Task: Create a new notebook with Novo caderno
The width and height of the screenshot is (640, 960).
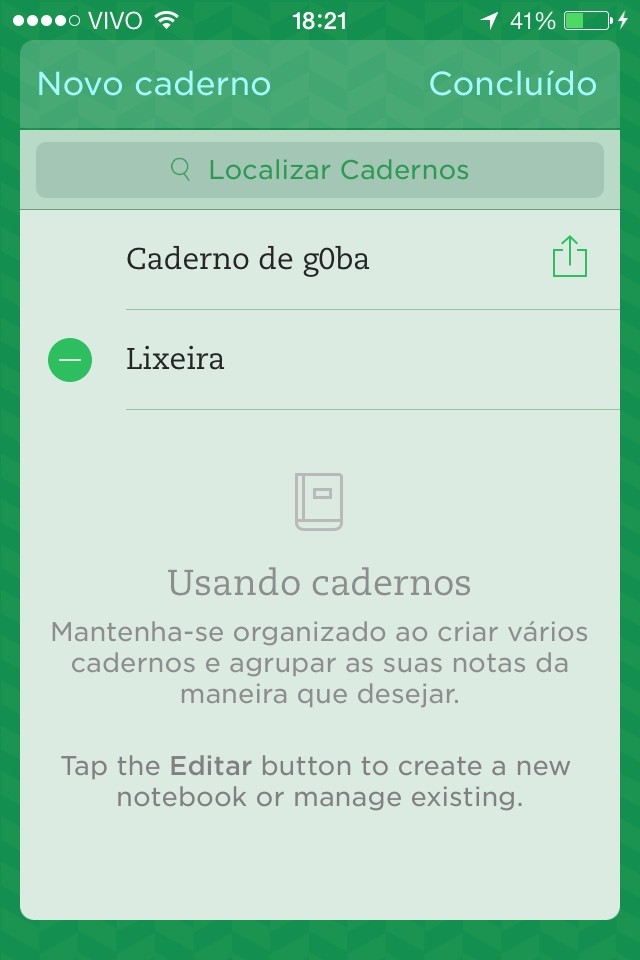Action: pos(154,84)
